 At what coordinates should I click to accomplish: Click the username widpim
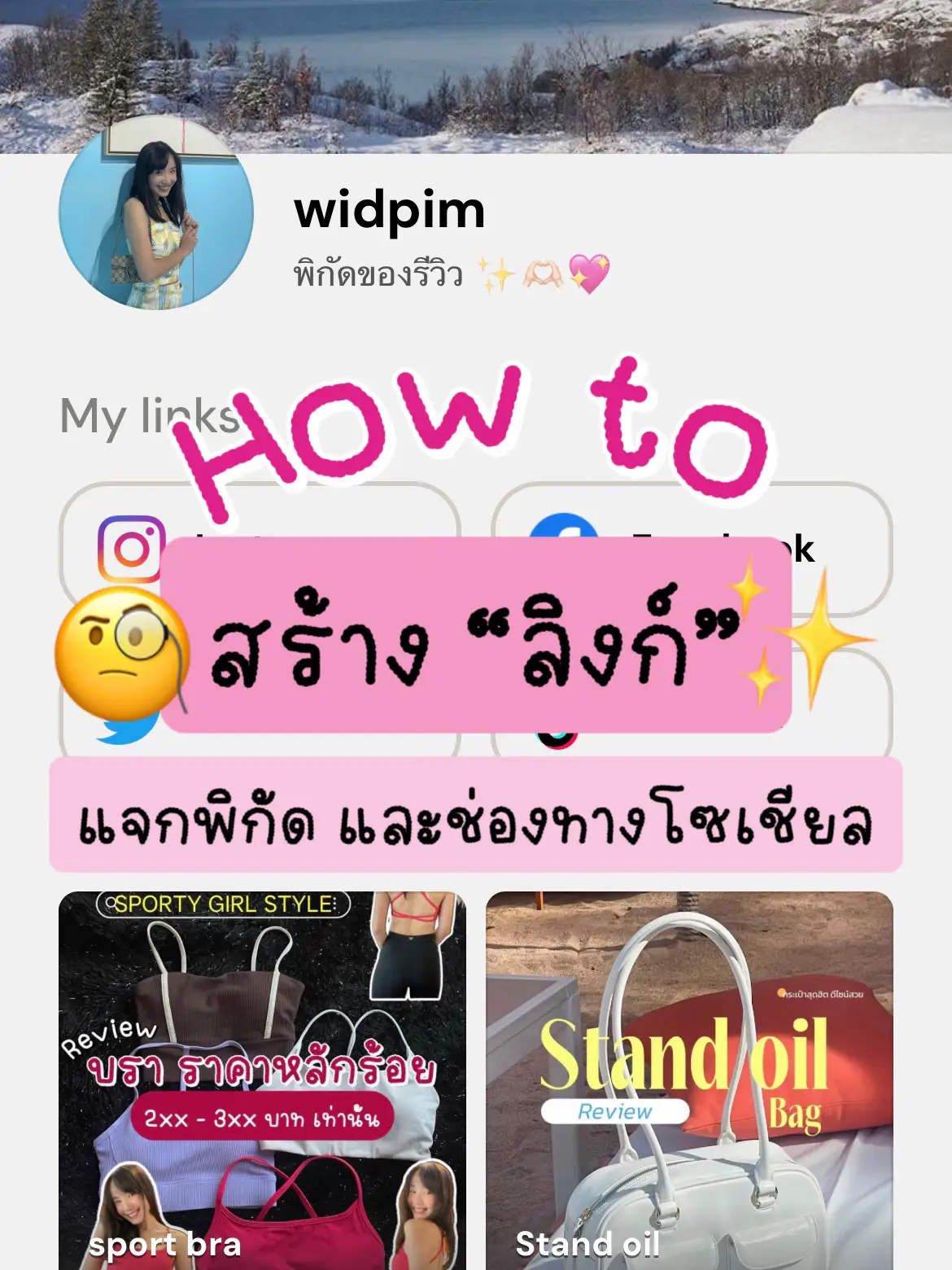click(x=389, y=210)
